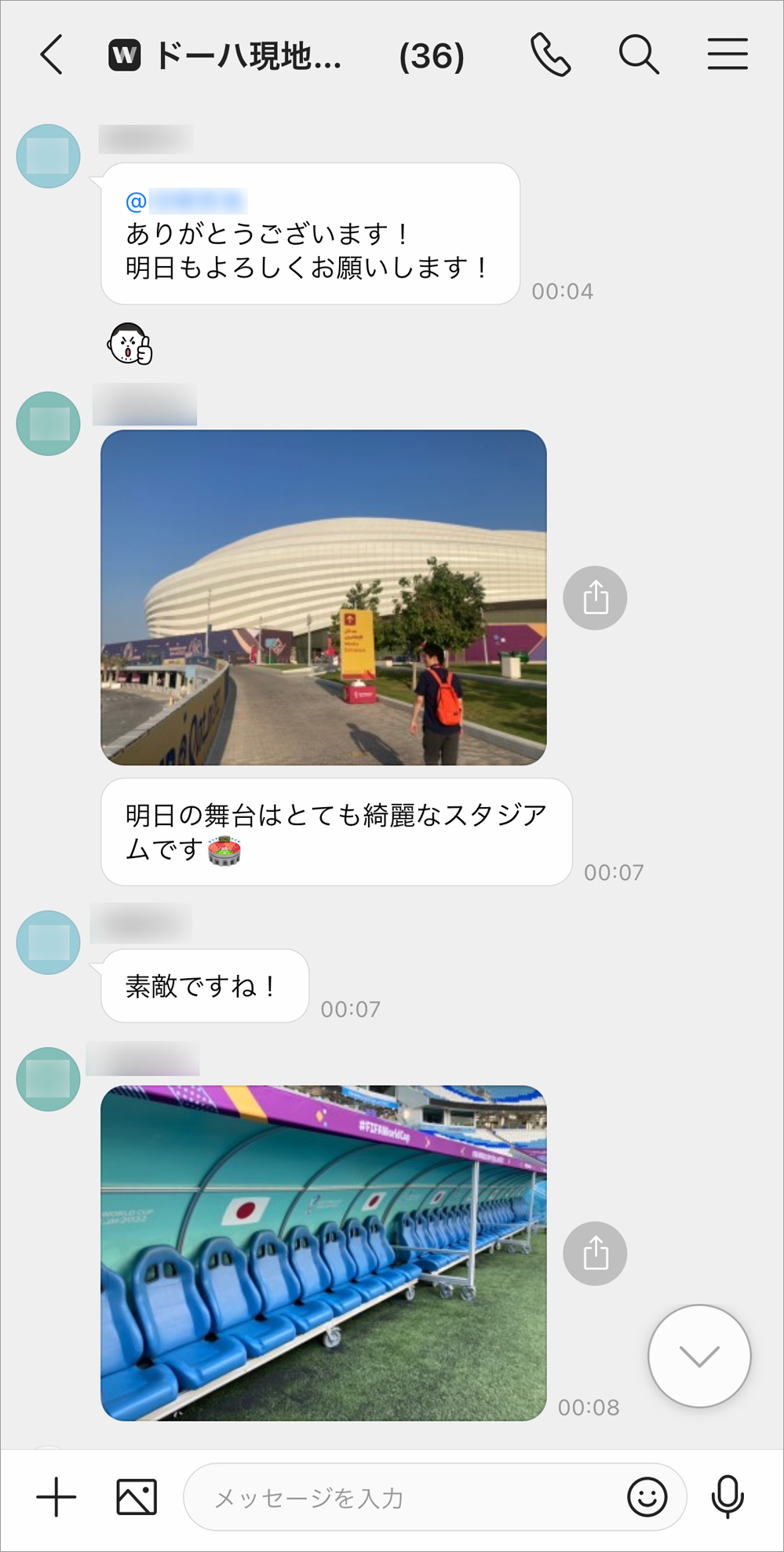The width and height of the screenshot is (784, 1552).
Task: Share the blue bench seats photo
Action: [x=595, y=1254]
